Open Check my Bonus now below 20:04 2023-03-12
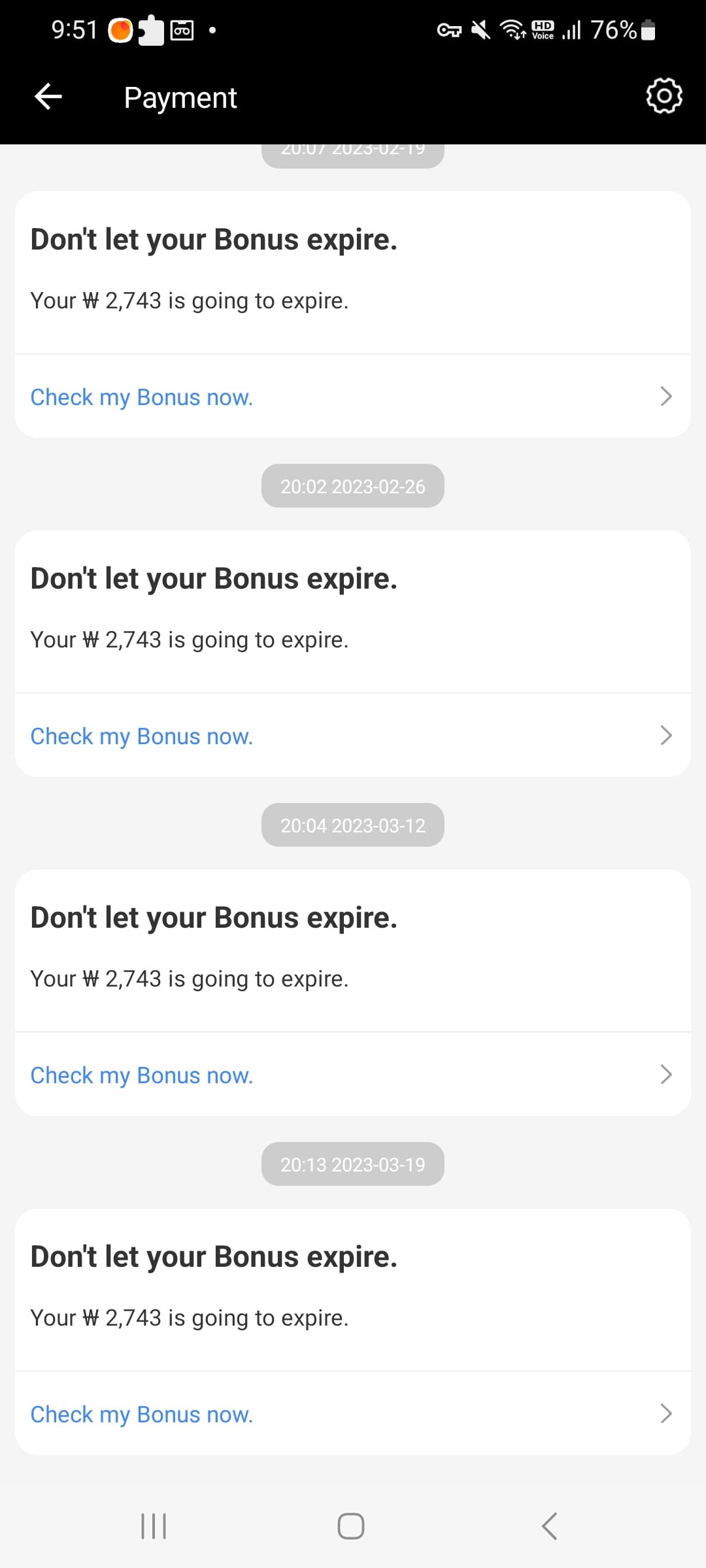This screenshot has height=1568, width=706. tap(353, 1075)
